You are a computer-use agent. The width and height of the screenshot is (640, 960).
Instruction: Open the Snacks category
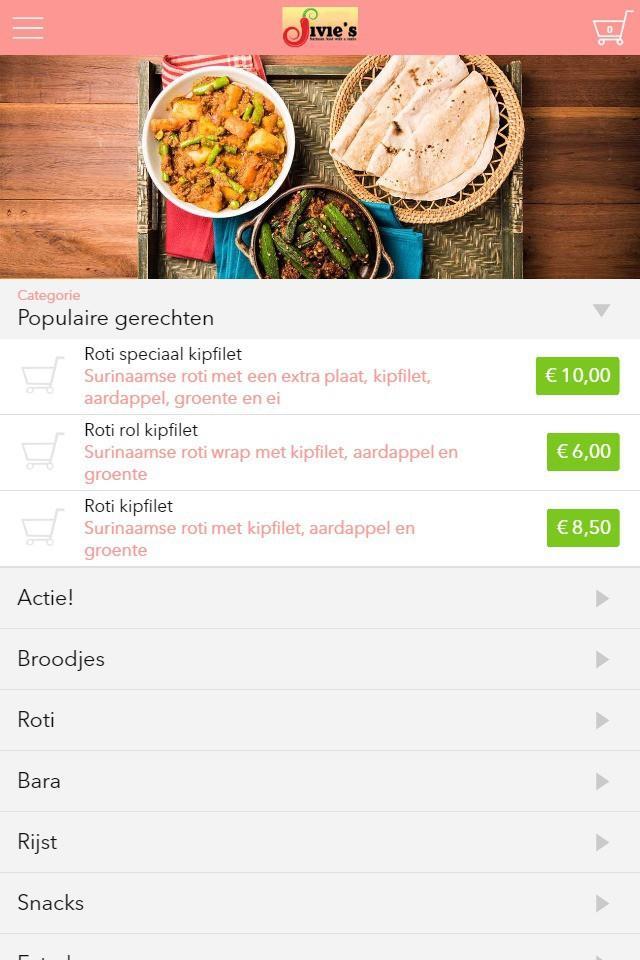(x=320, y=903)
